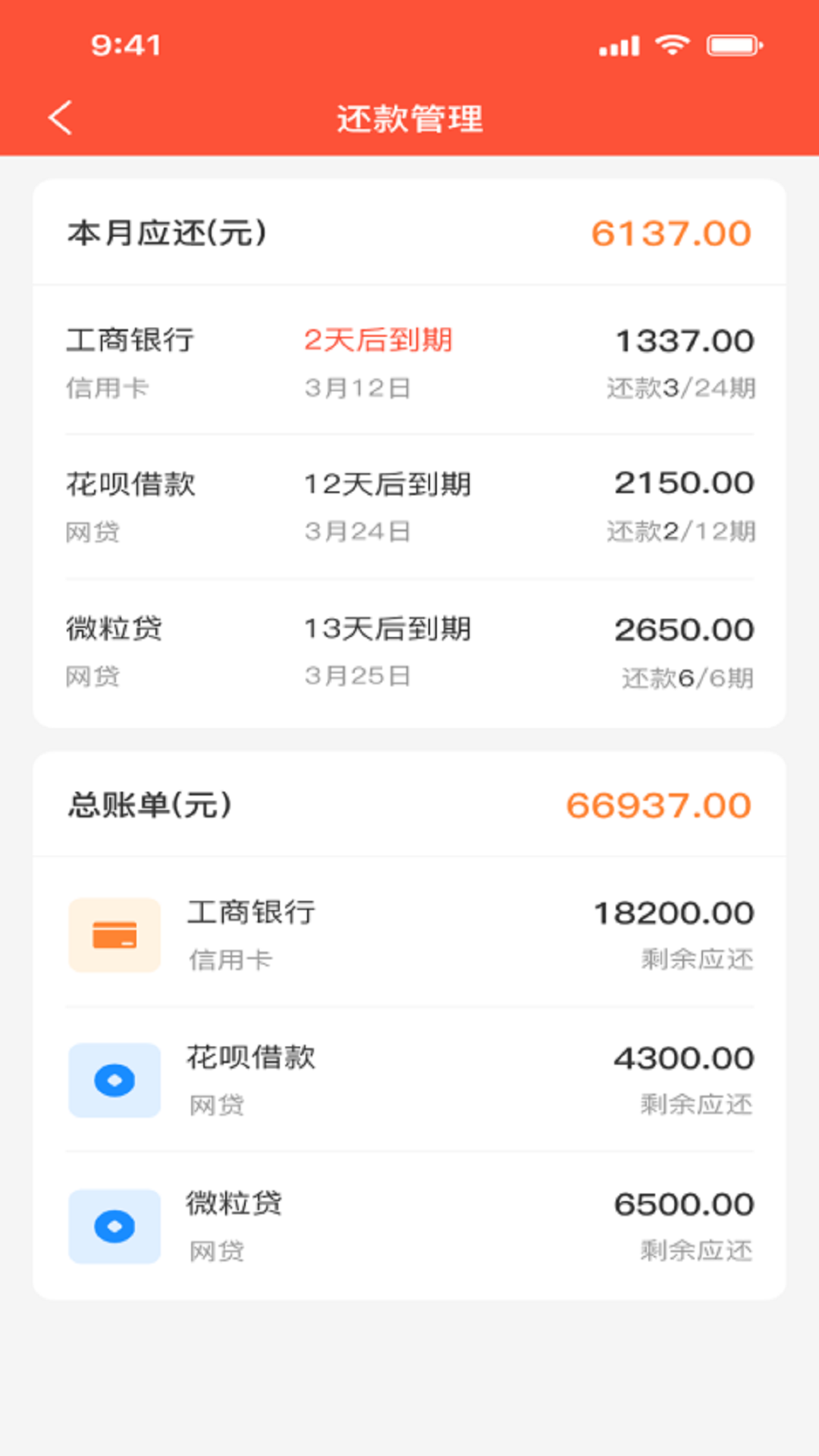The width and height of the screenshot is (819, 1456).
Task: Open the 微粒贷 repayment due 3月25日
Action: click(409, 652)
